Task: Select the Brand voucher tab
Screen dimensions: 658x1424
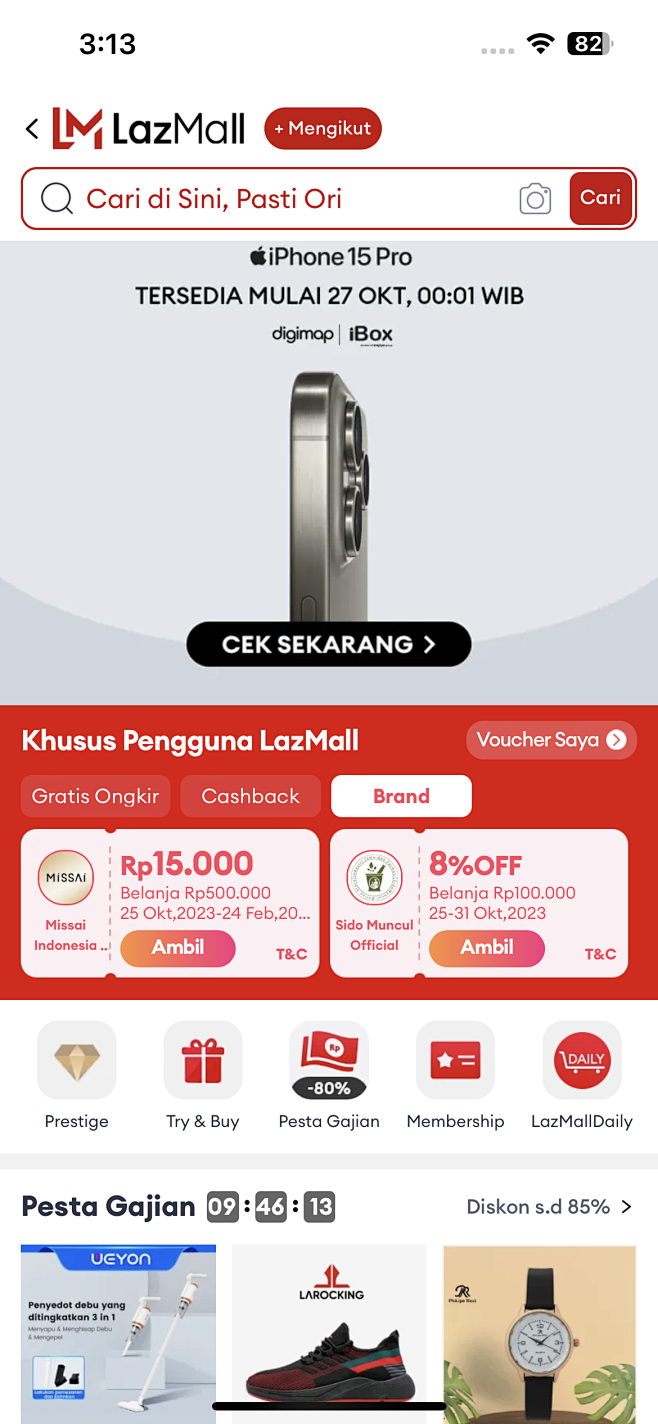Action: (x=401, y=796)
